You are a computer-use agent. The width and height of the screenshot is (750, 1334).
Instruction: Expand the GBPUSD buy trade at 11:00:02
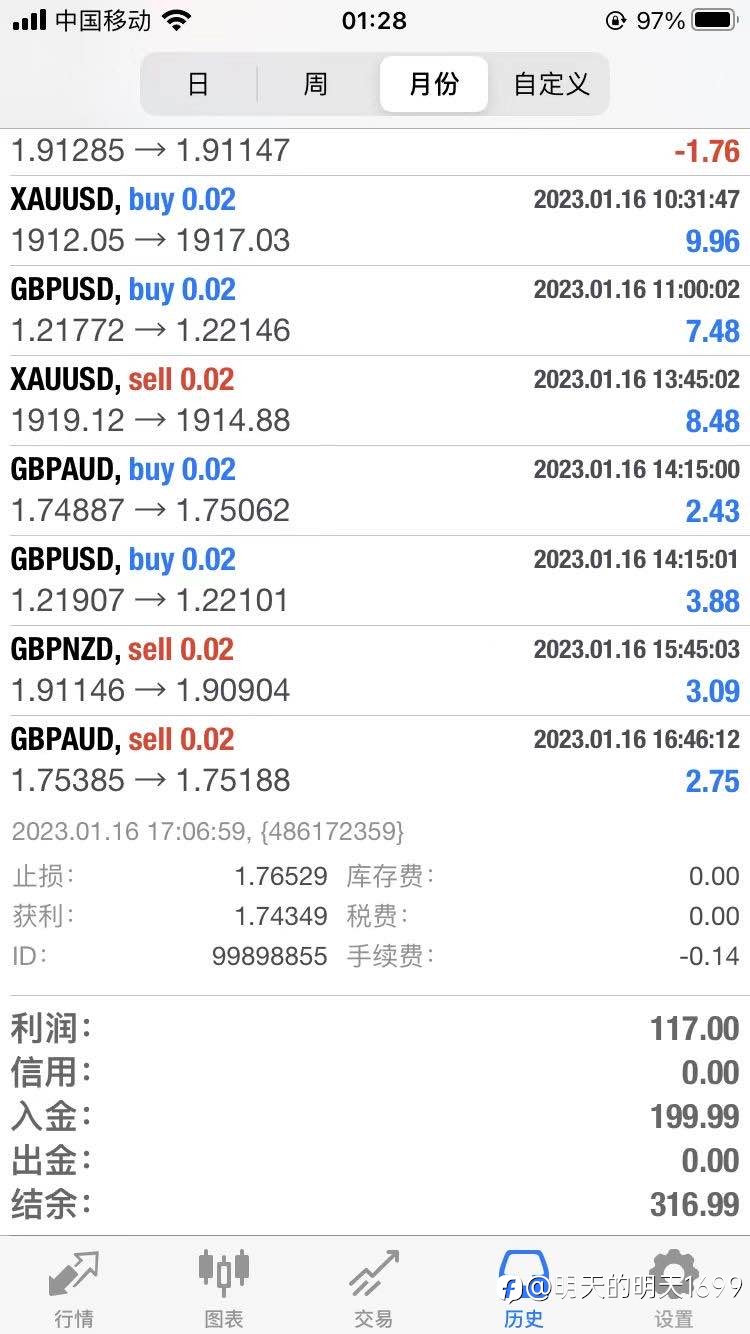point(375,311)
